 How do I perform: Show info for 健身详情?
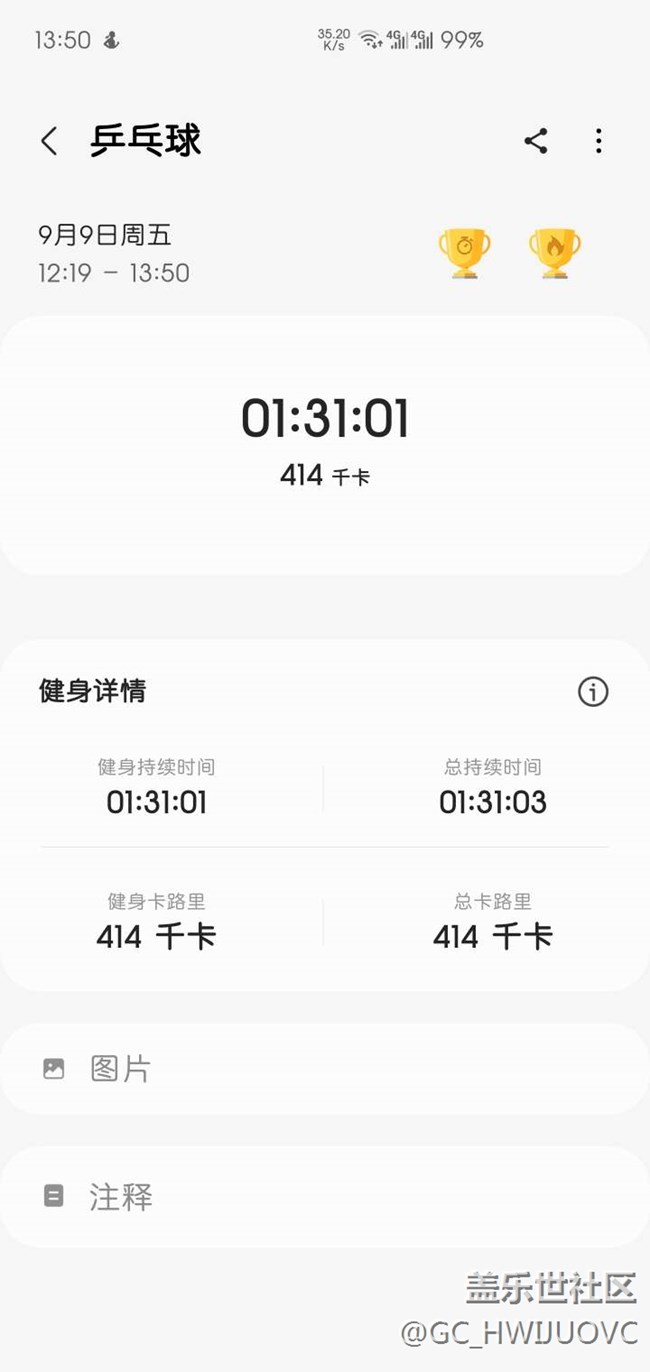[x=593, y=691]
